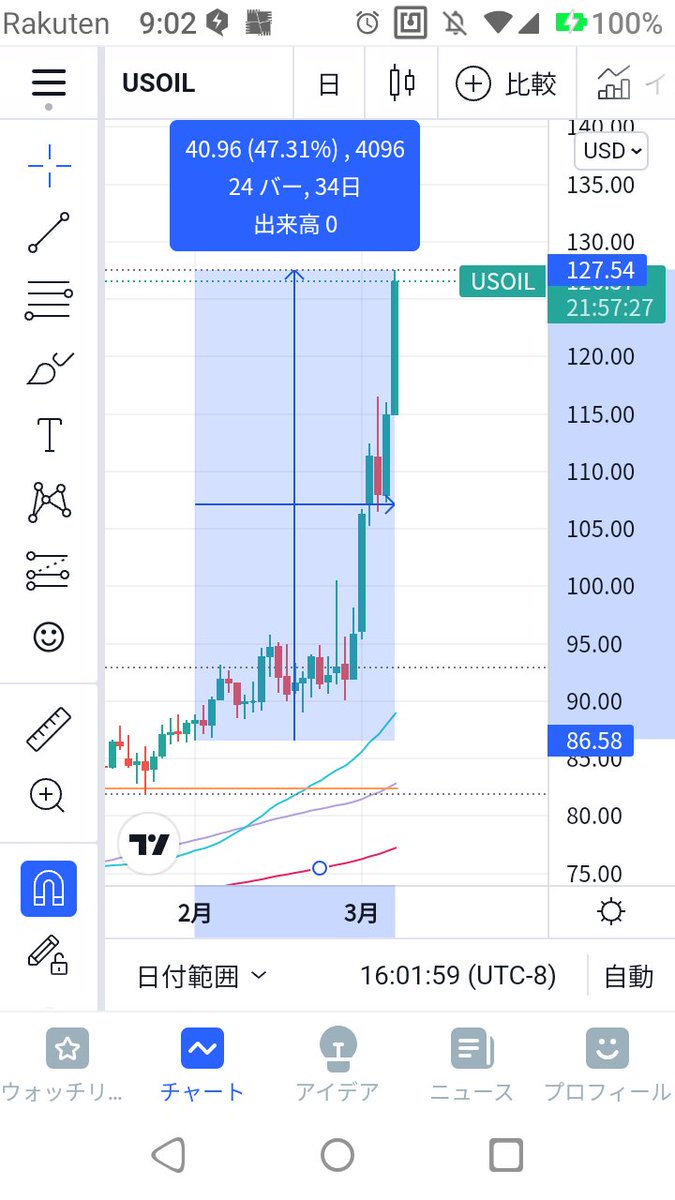
Task: Pick the brush drawing tool
Action: tap(49, 369)
